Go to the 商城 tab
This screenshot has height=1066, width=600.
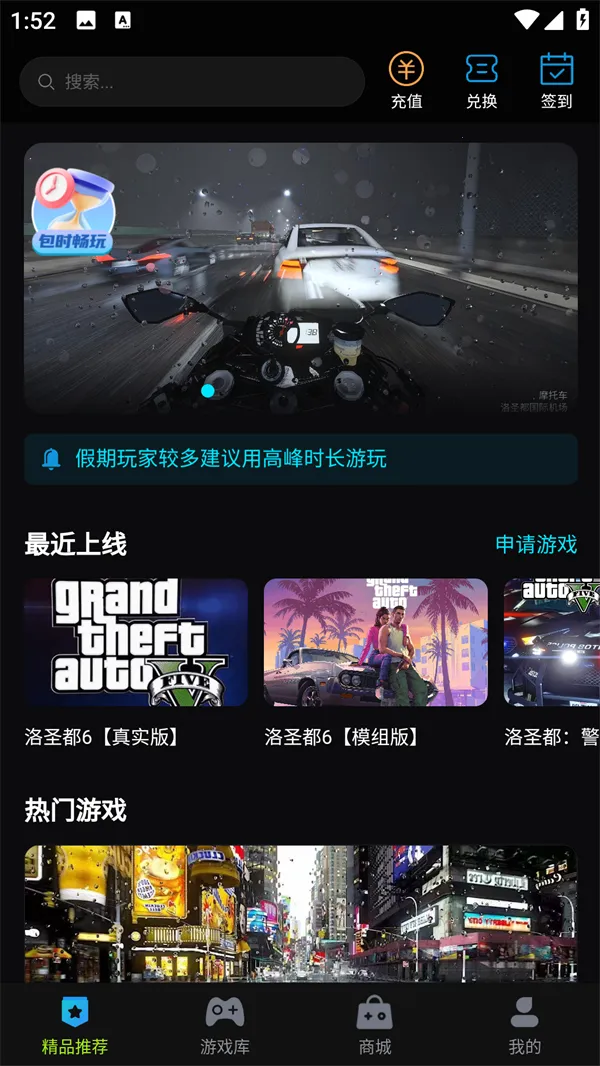pos(375,1024)
